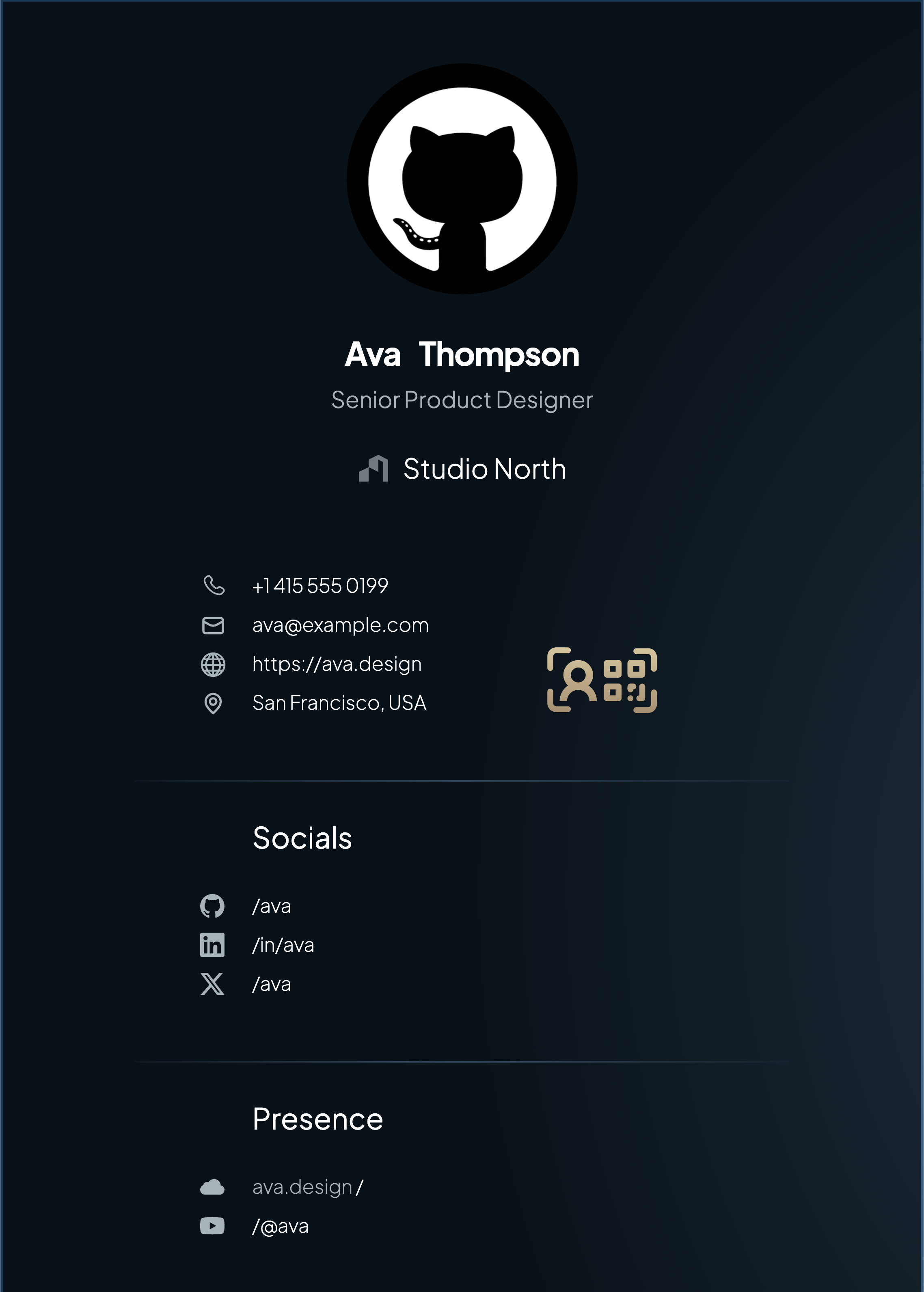
Task: Open the ava.design/ presence link
Action: pos(307,1187)
